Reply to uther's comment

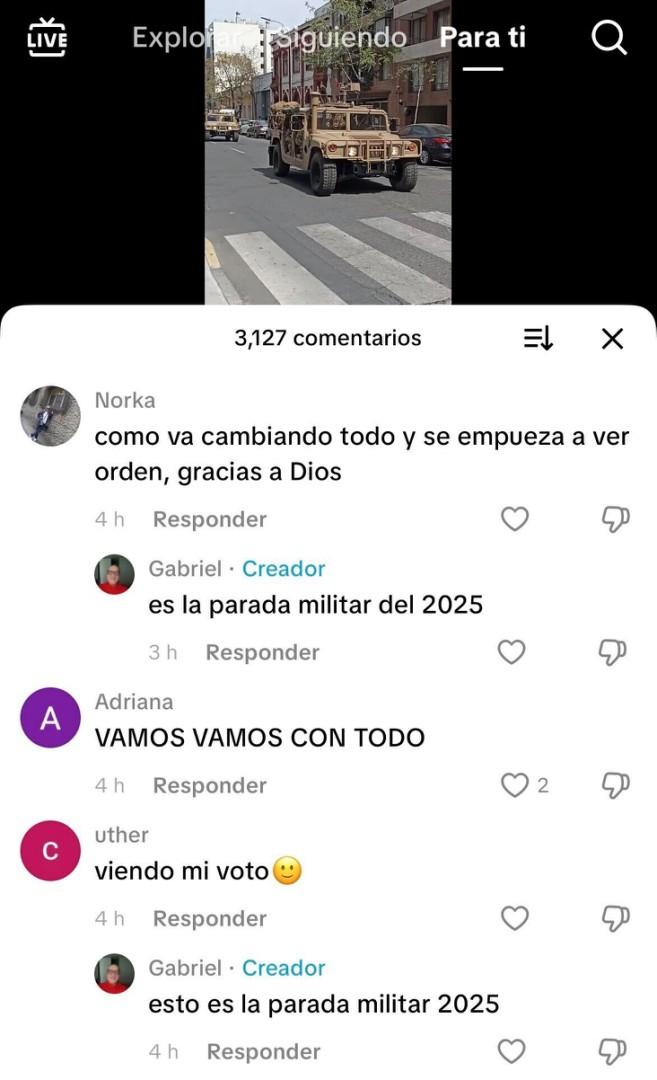pyautogui.click(x=209, y=918)
